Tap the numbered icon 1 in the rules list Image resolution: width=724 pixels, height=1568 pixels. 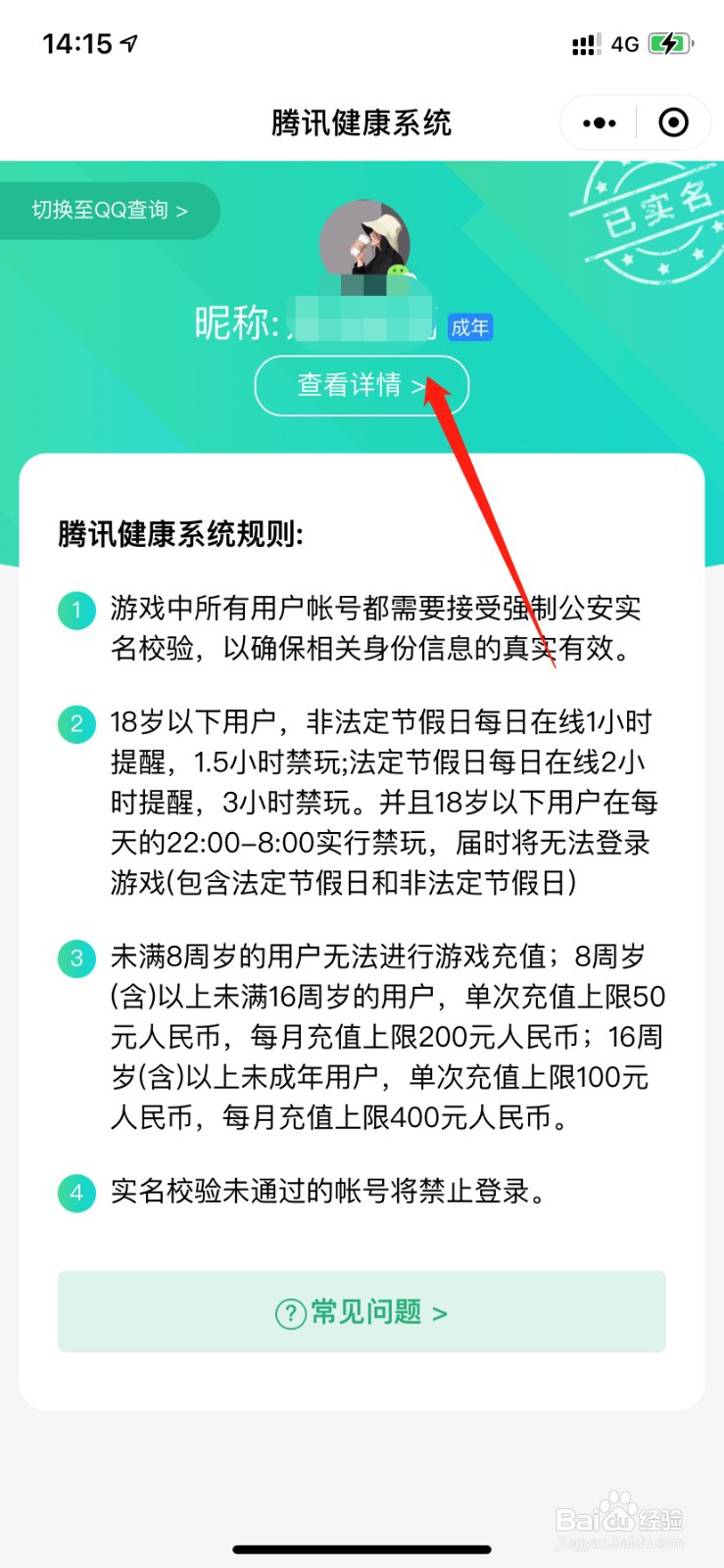76,610
